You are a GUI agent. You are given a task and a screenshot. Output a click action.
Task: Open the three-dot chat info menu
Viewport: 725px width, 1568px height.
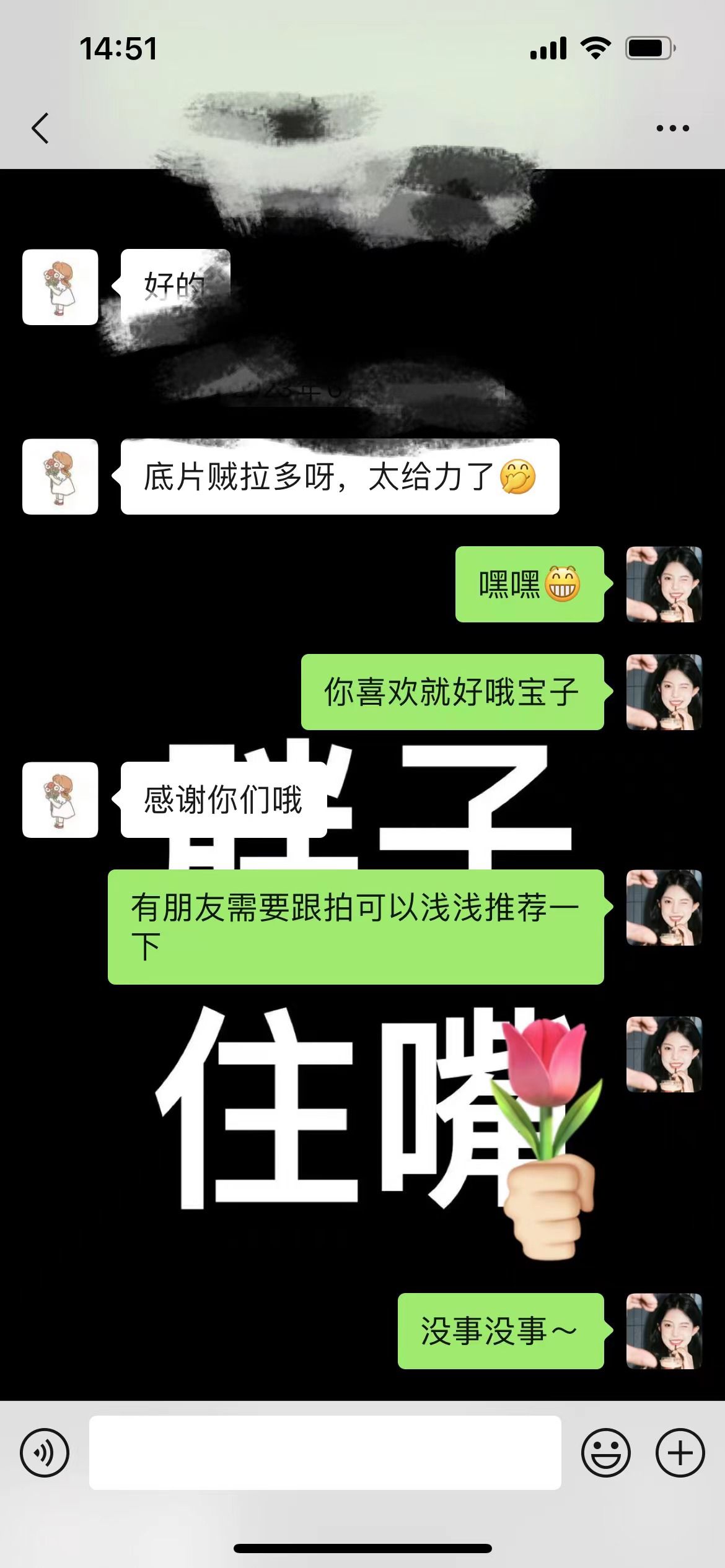pos(672,128)
